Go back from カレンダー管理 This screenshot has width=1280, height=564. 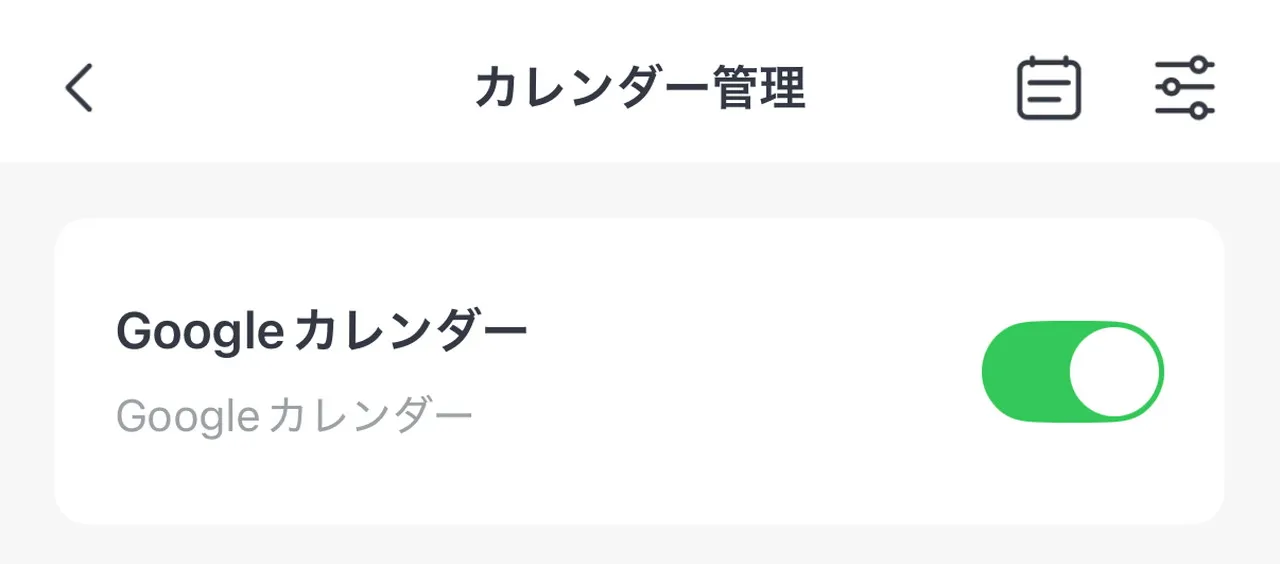(79, 88)
